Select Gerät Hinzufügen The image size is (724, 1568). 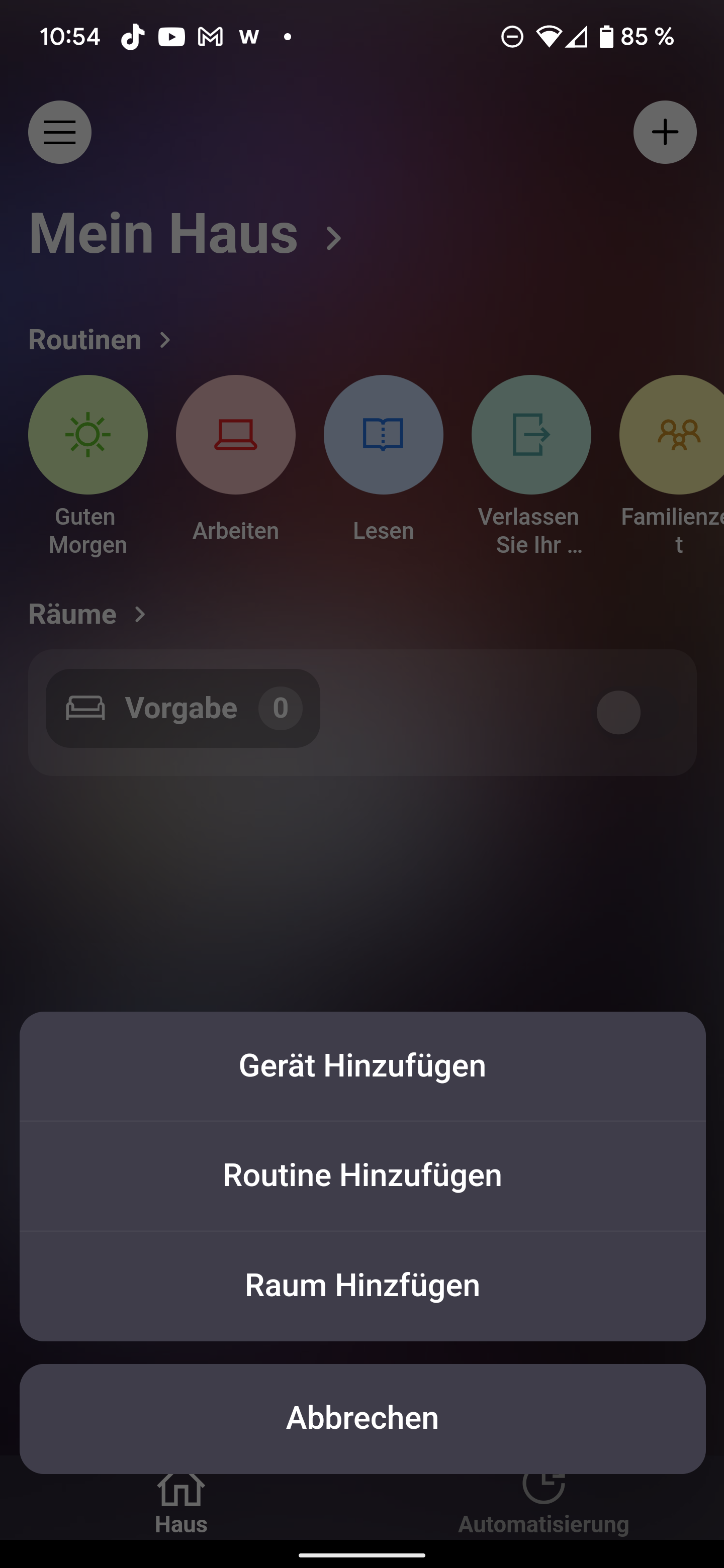(x=363, y=1066)
